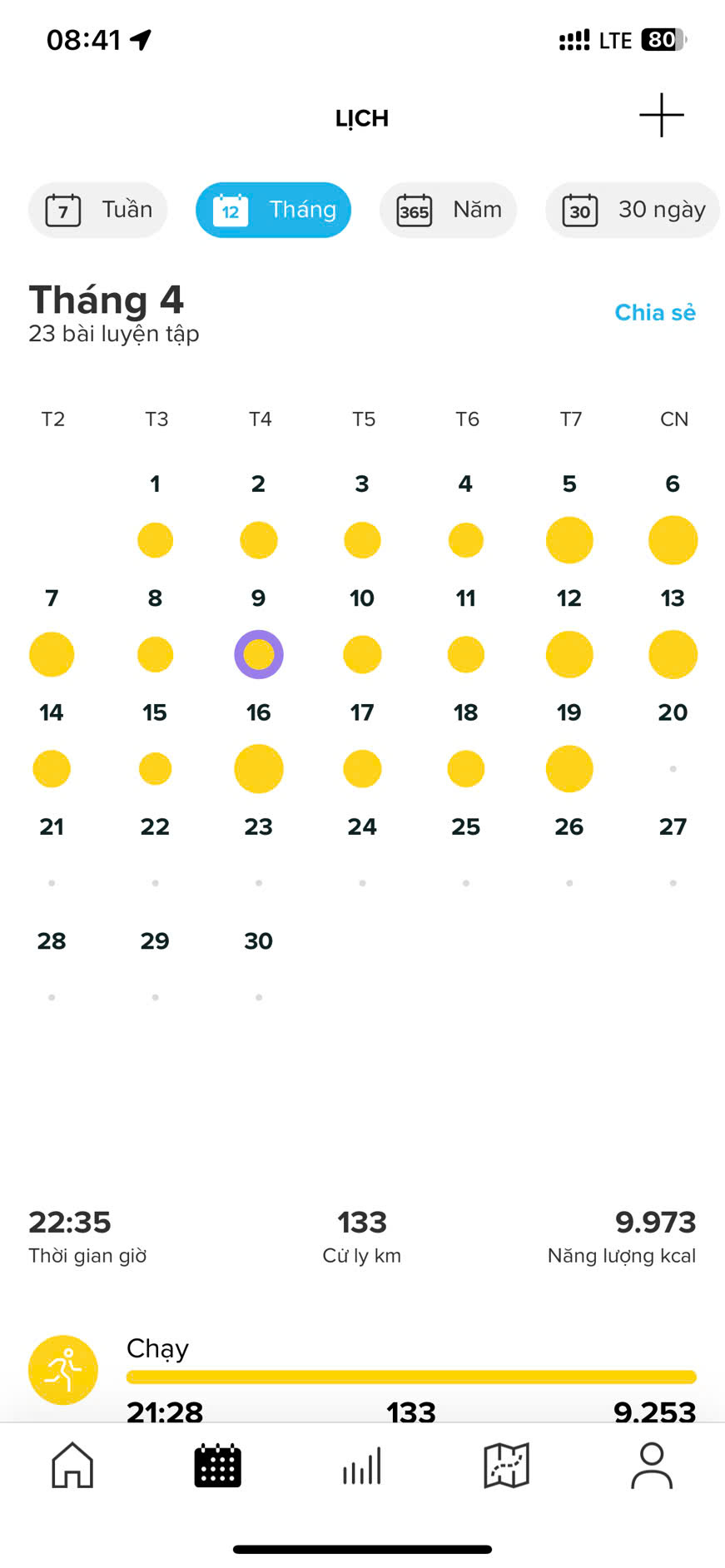Viewport: 725px width, 1568px height.
Task: Tap the Chia sẻ link
Action: 654,312
